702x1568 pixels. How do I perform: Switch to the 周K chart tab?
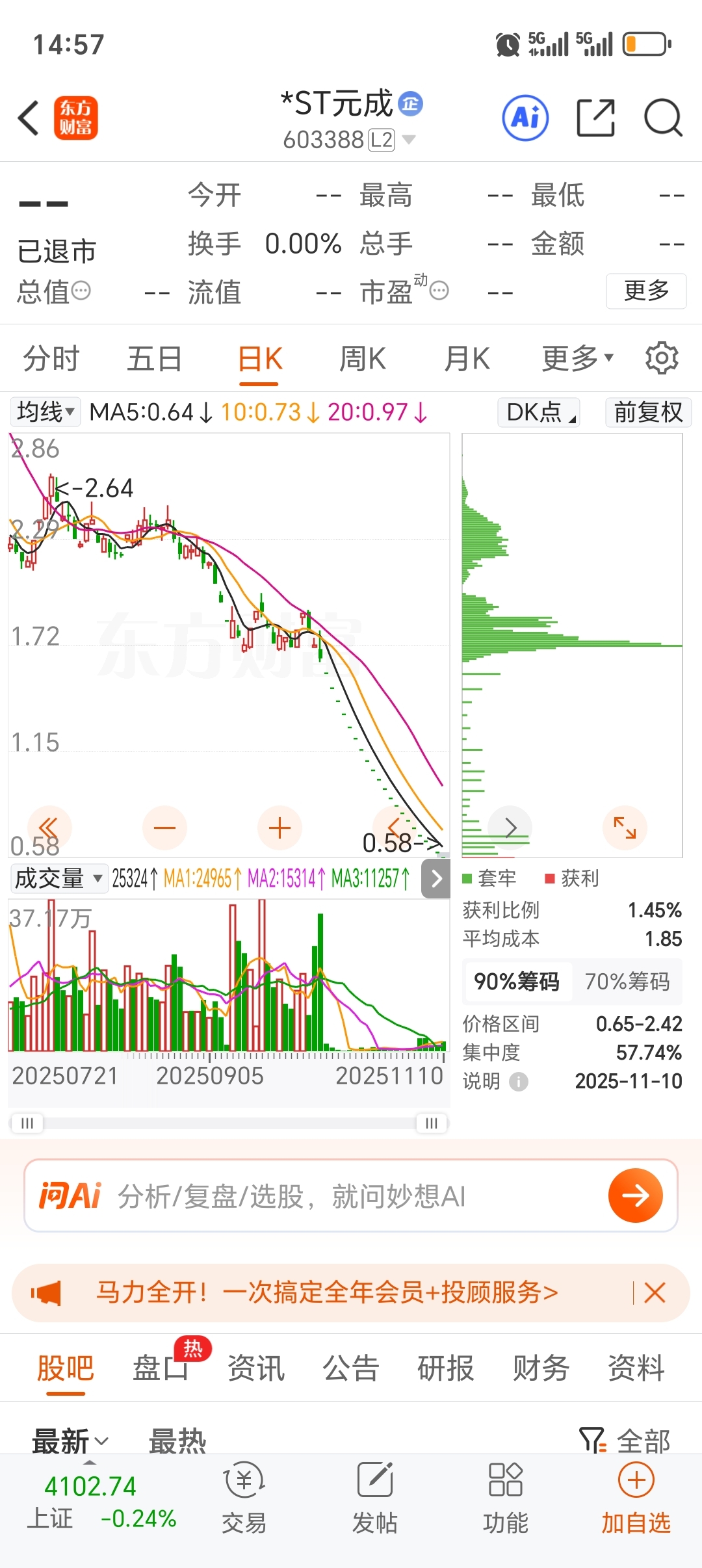(362, 359)
